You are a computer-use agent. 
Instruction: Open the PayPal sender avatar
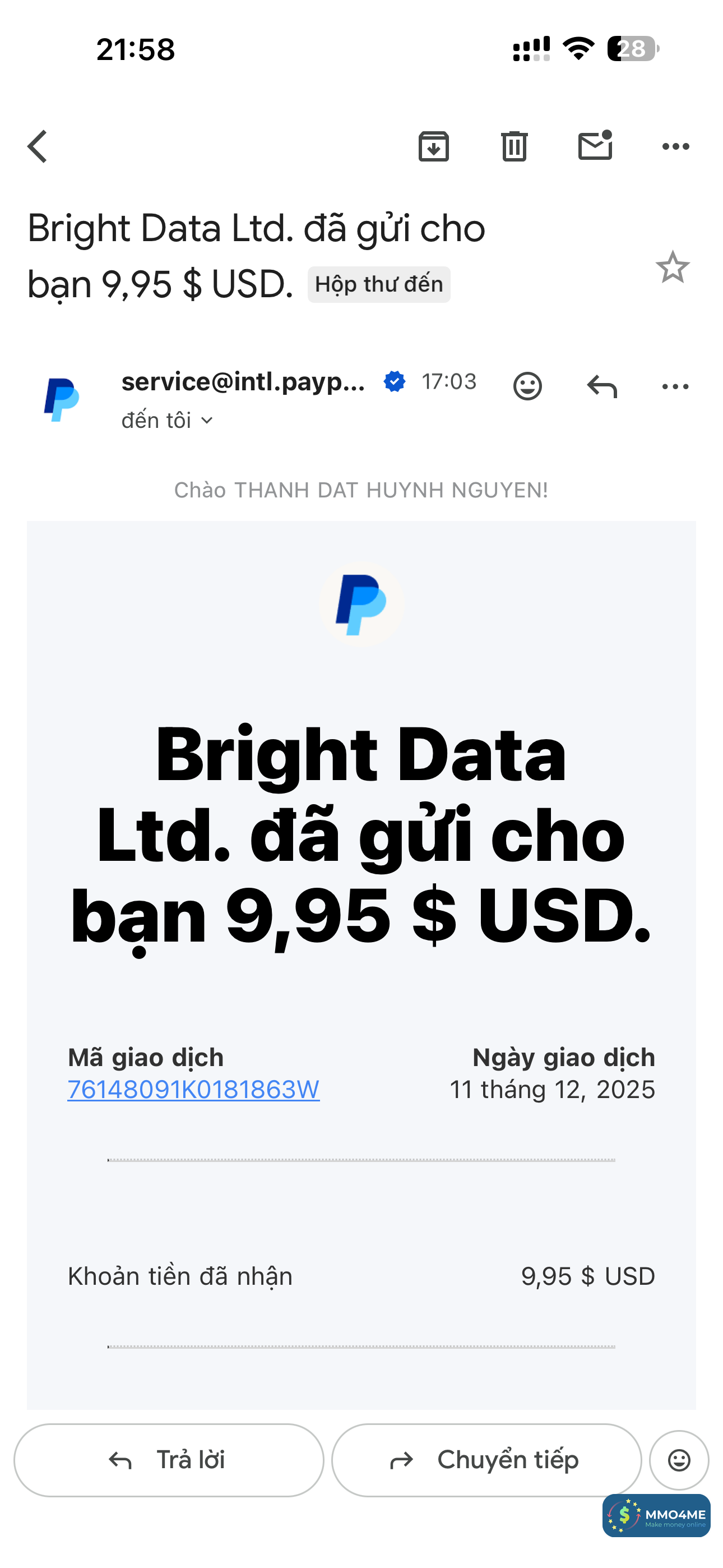tap(62, 399)
